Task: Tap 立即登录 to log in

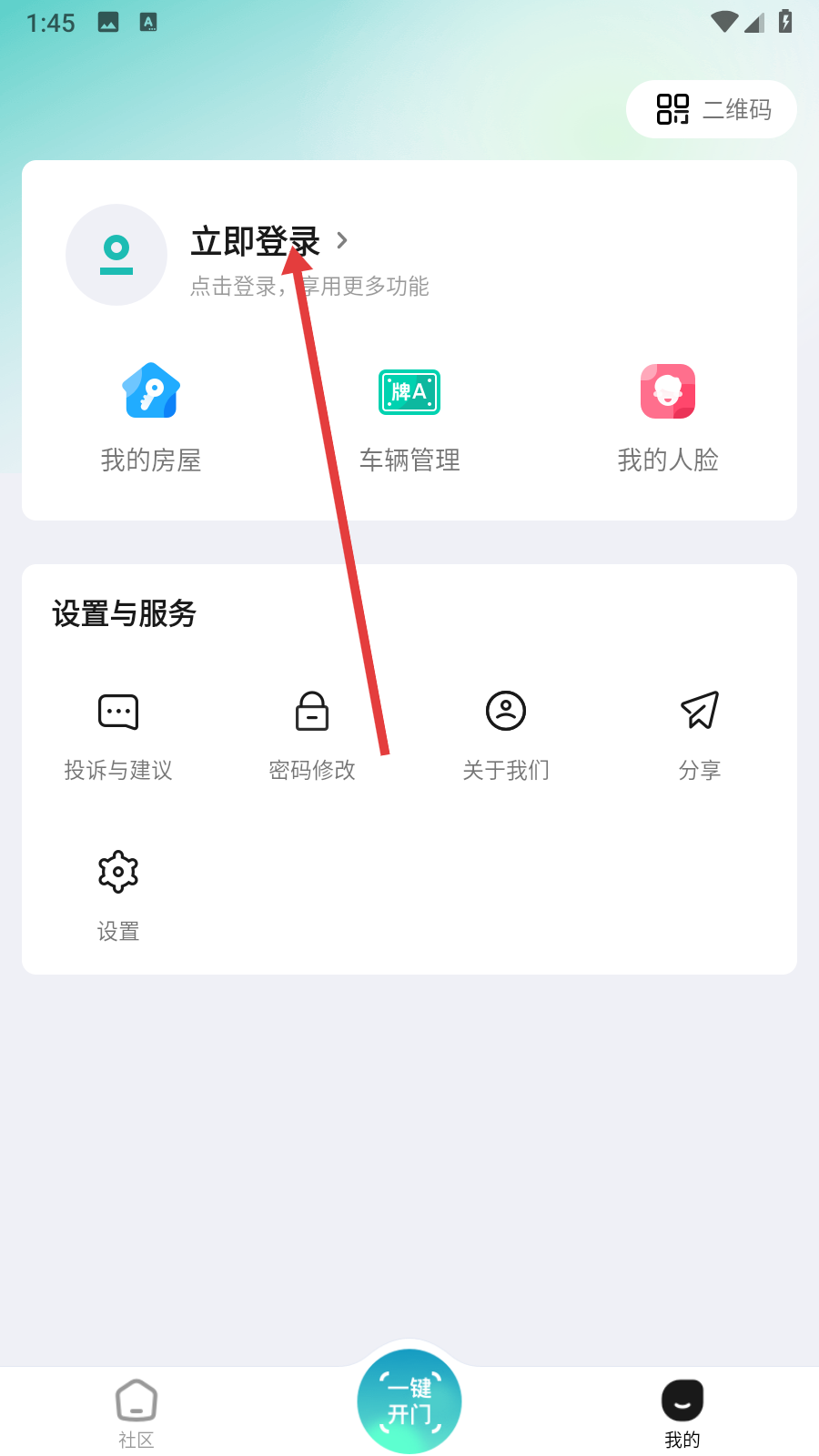Action: [256, 241]
